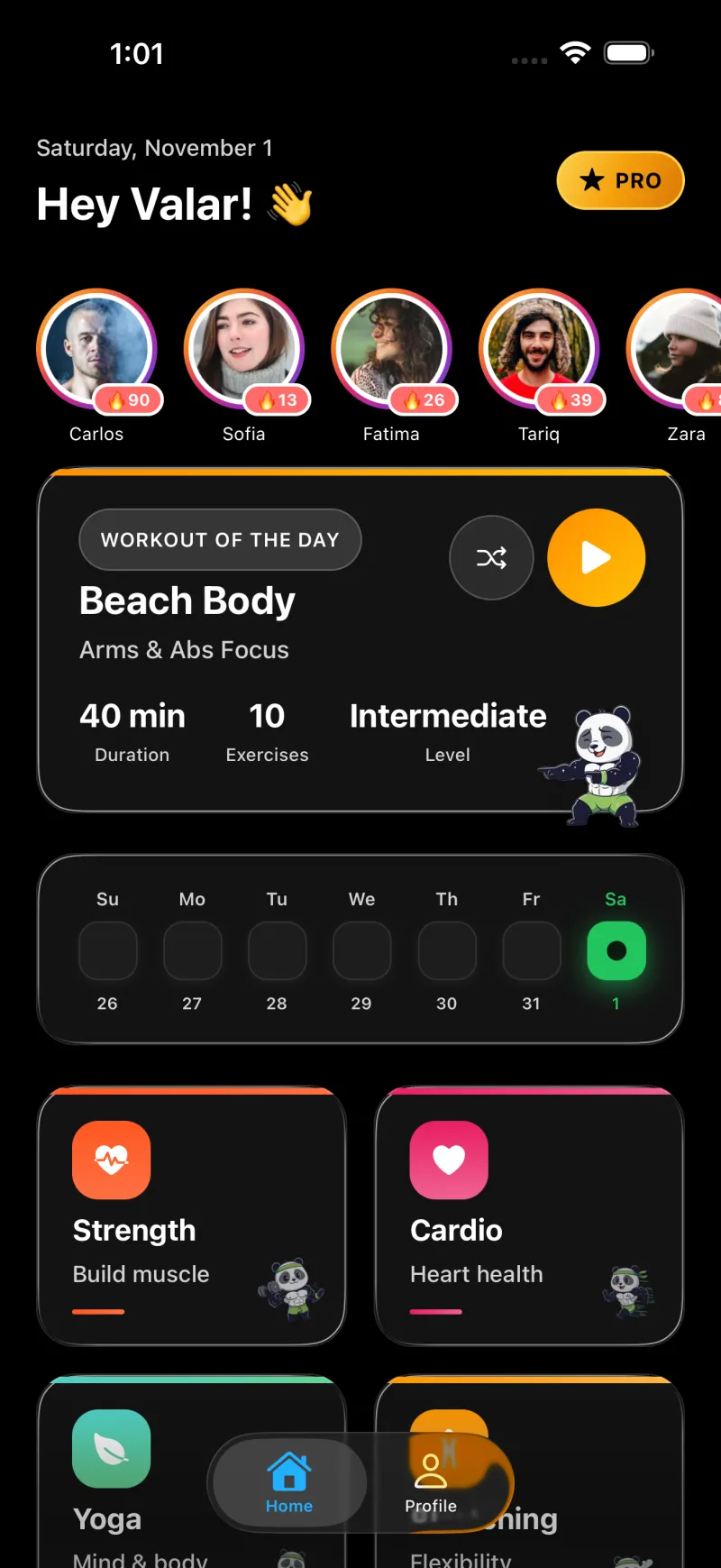This screenshot has width=721, height=1568.
Task: Choose Wednesday the 29th in the week
Action: (361, 951)
